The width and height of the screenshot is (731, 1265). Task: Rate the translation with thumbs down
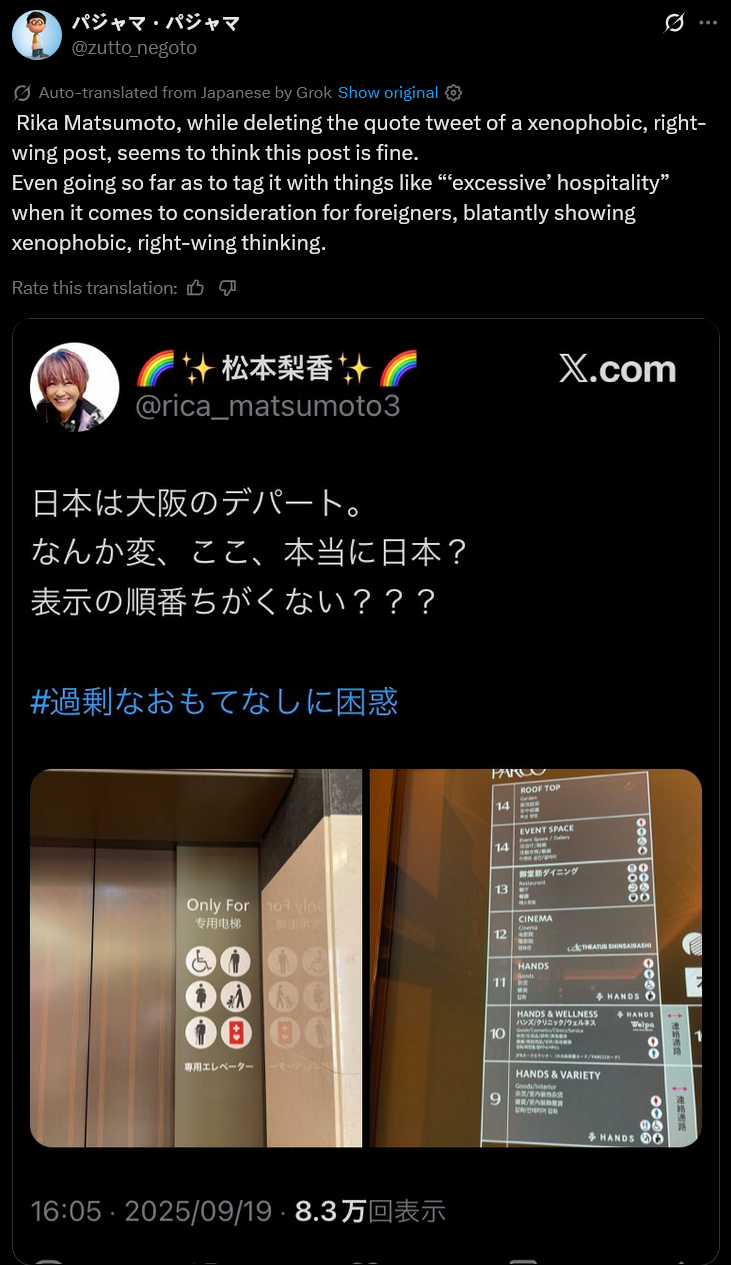(x=228, y=288)
